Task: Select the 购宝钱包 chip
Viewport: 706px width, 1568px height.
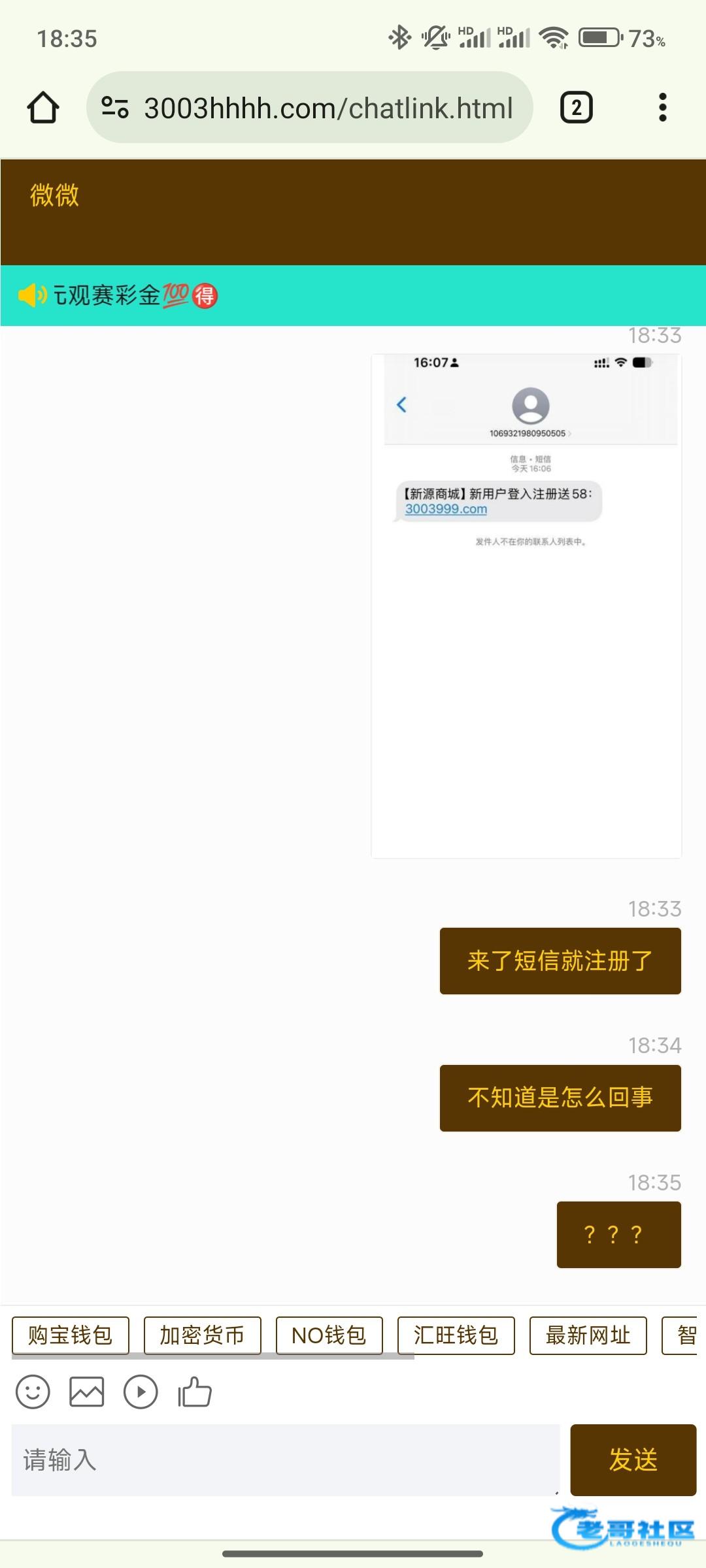Action: point(71,1335)
